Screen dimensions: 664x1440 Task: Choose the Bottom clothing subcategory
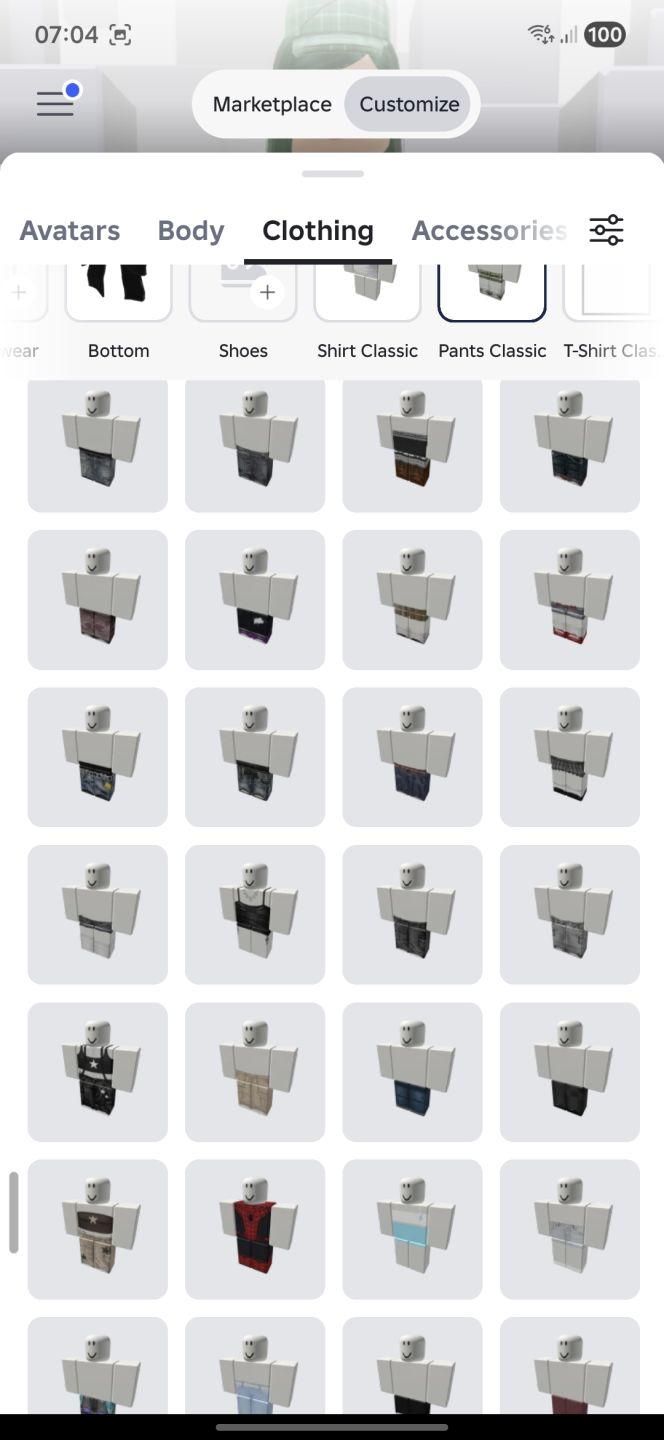coord(118,311)
